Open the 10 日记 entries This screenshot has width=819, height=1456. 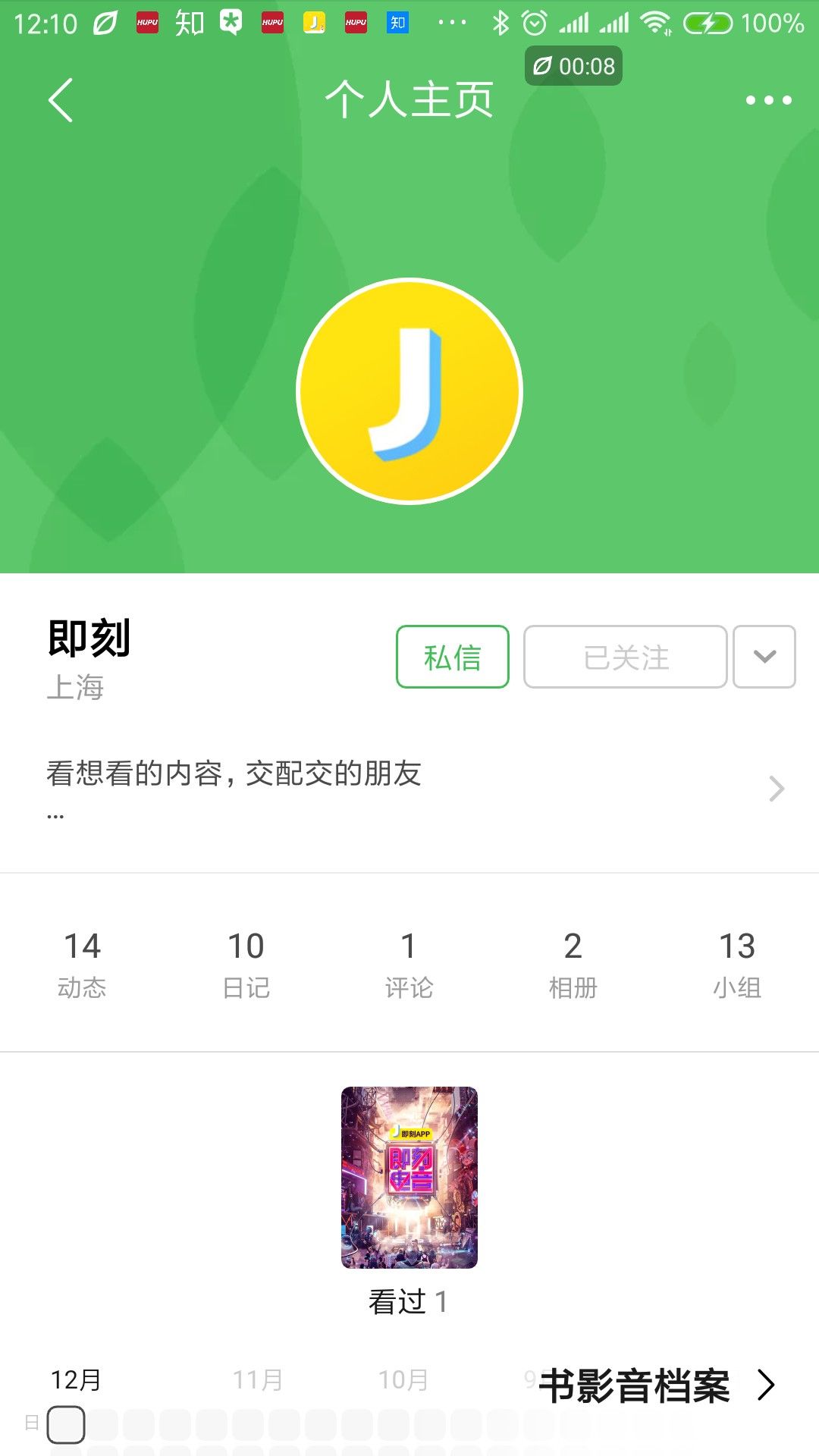click(x=246, y=963)
